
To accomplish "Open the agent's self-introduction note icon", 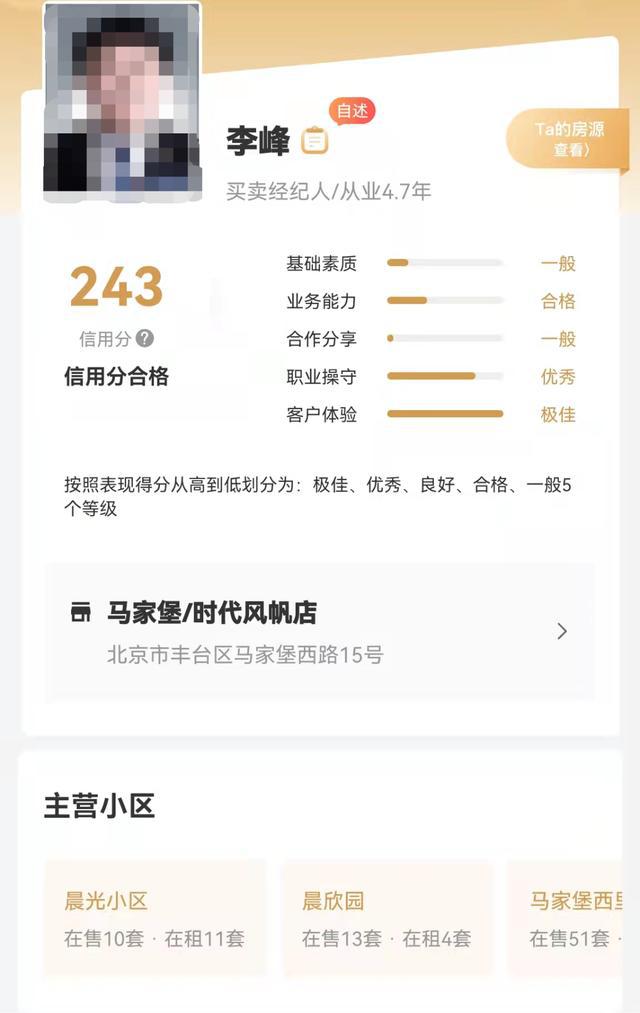I will [x=315, y=142].
